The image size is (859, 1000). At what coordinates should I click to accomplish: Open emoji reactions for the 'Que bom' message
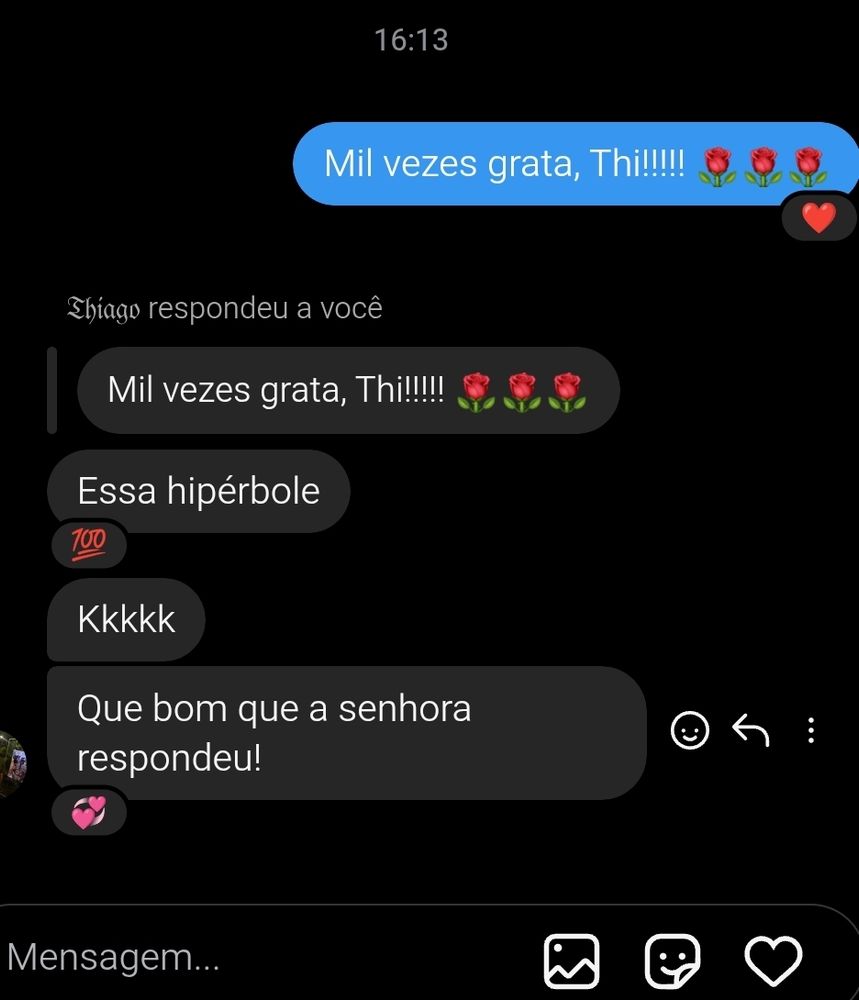(689, 731)
